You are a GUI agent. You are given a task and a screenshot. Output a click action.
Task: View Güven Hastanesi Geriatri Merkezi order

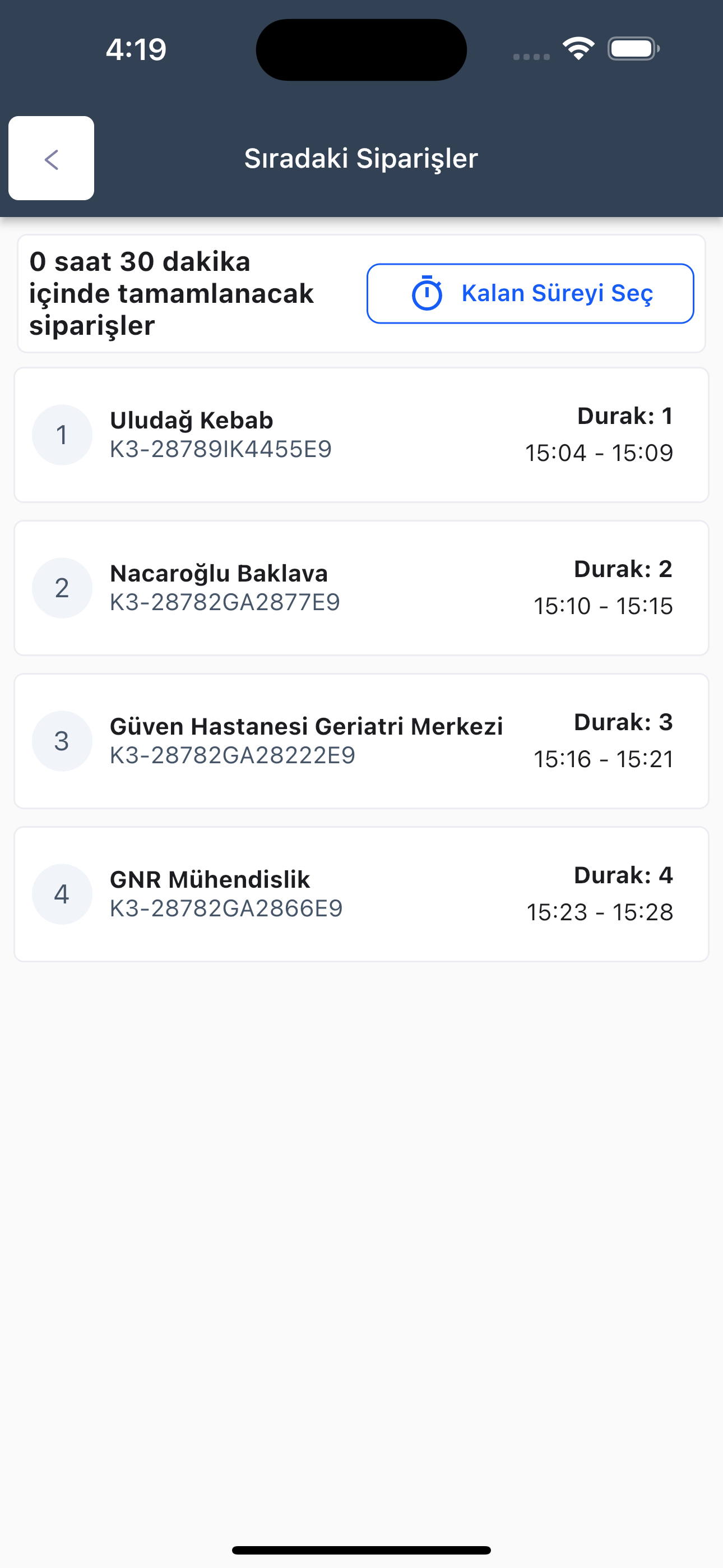tap(361, 741)
